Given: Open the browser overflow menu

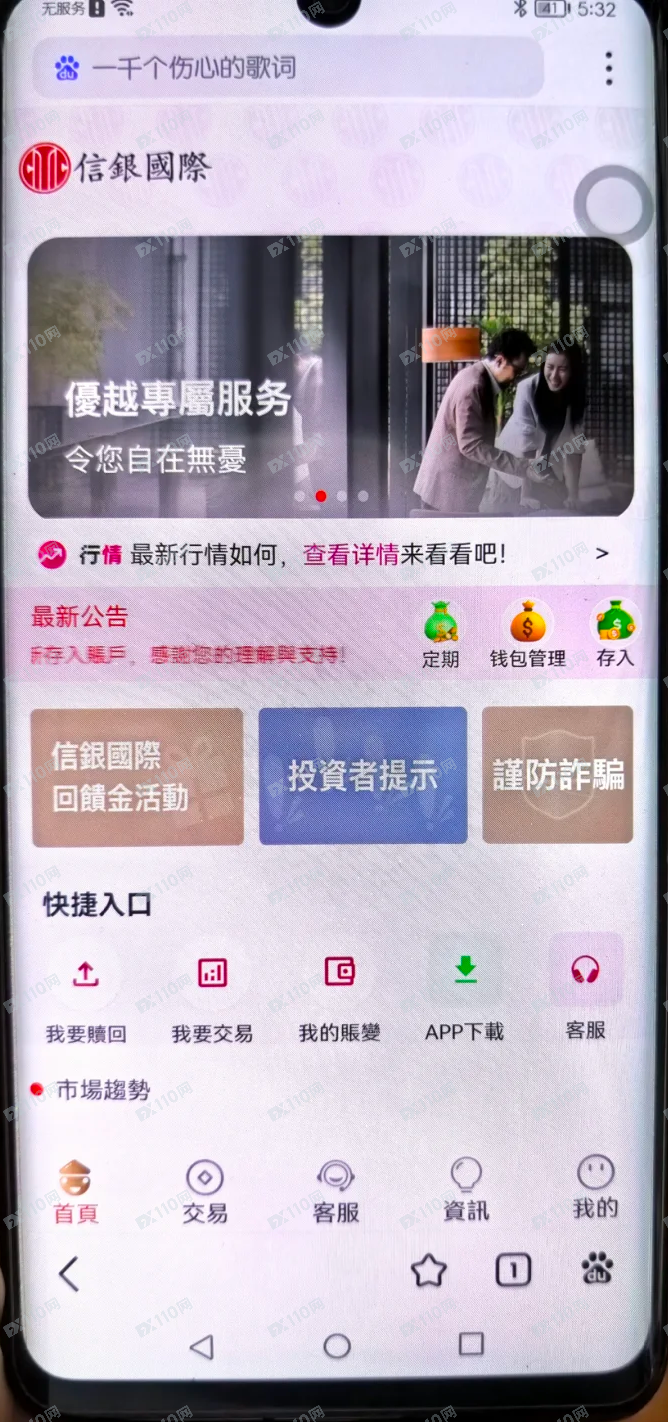Looking at the screenshot, I should pos(608,68).
